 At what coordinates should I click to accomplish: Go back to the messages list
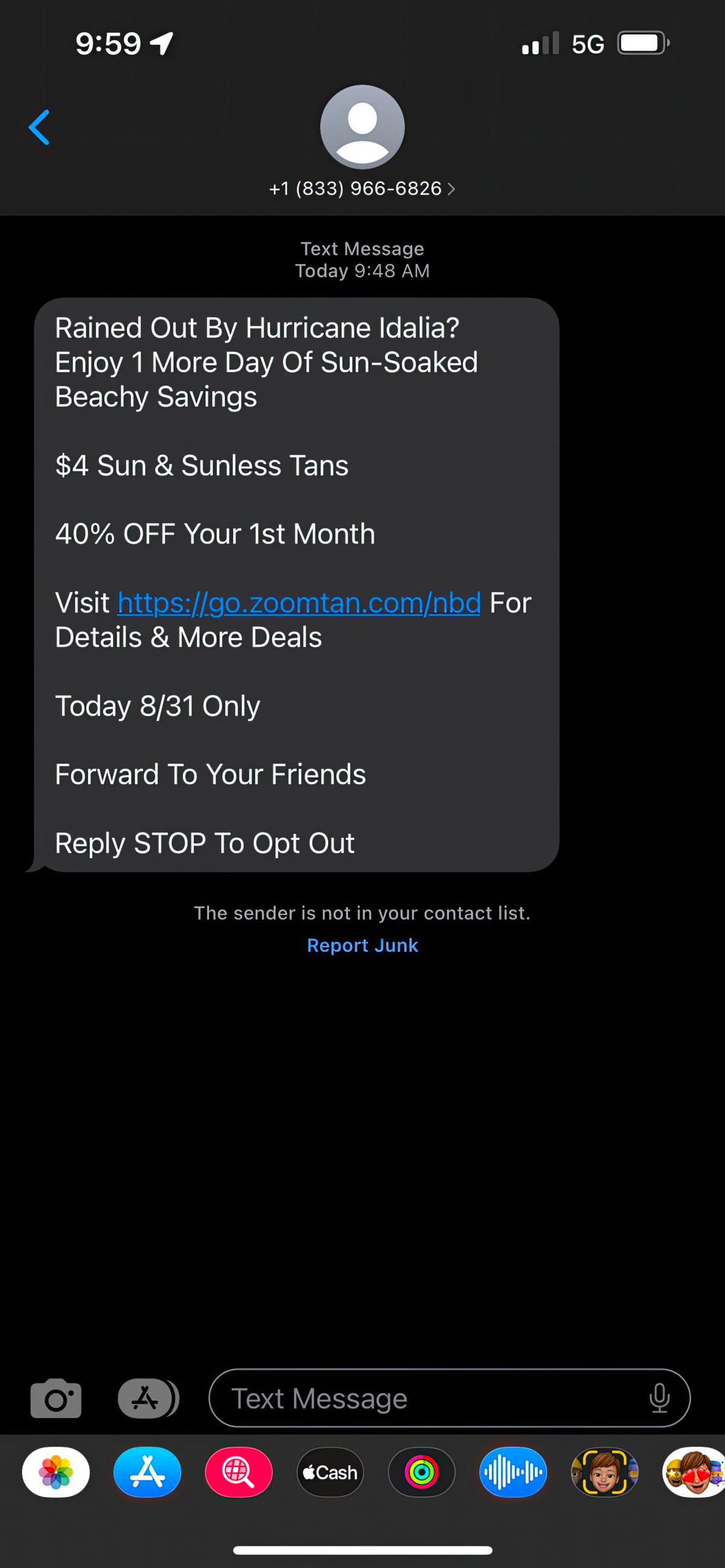coord(39,127)
